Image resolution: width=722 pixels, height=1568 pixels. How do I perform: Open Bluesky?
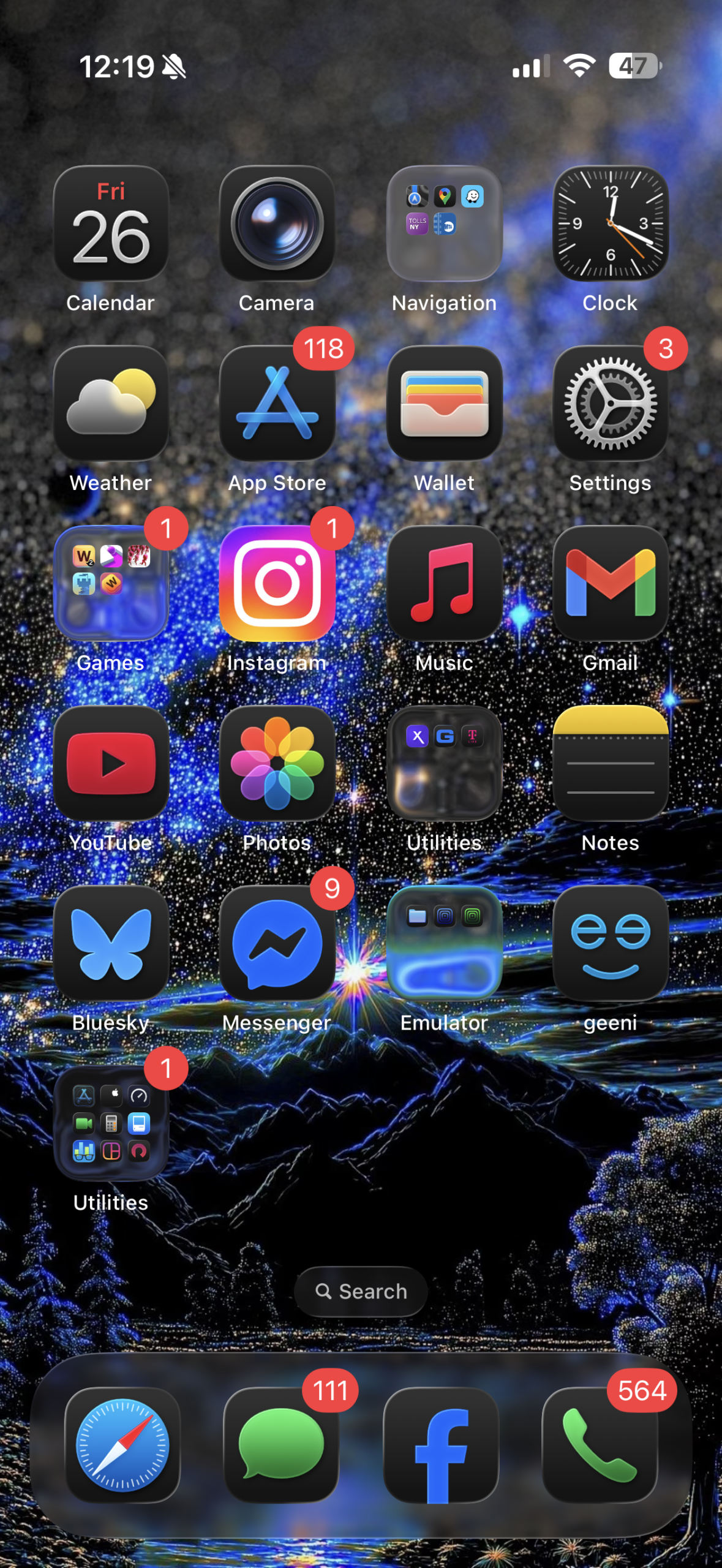(111, 944)
